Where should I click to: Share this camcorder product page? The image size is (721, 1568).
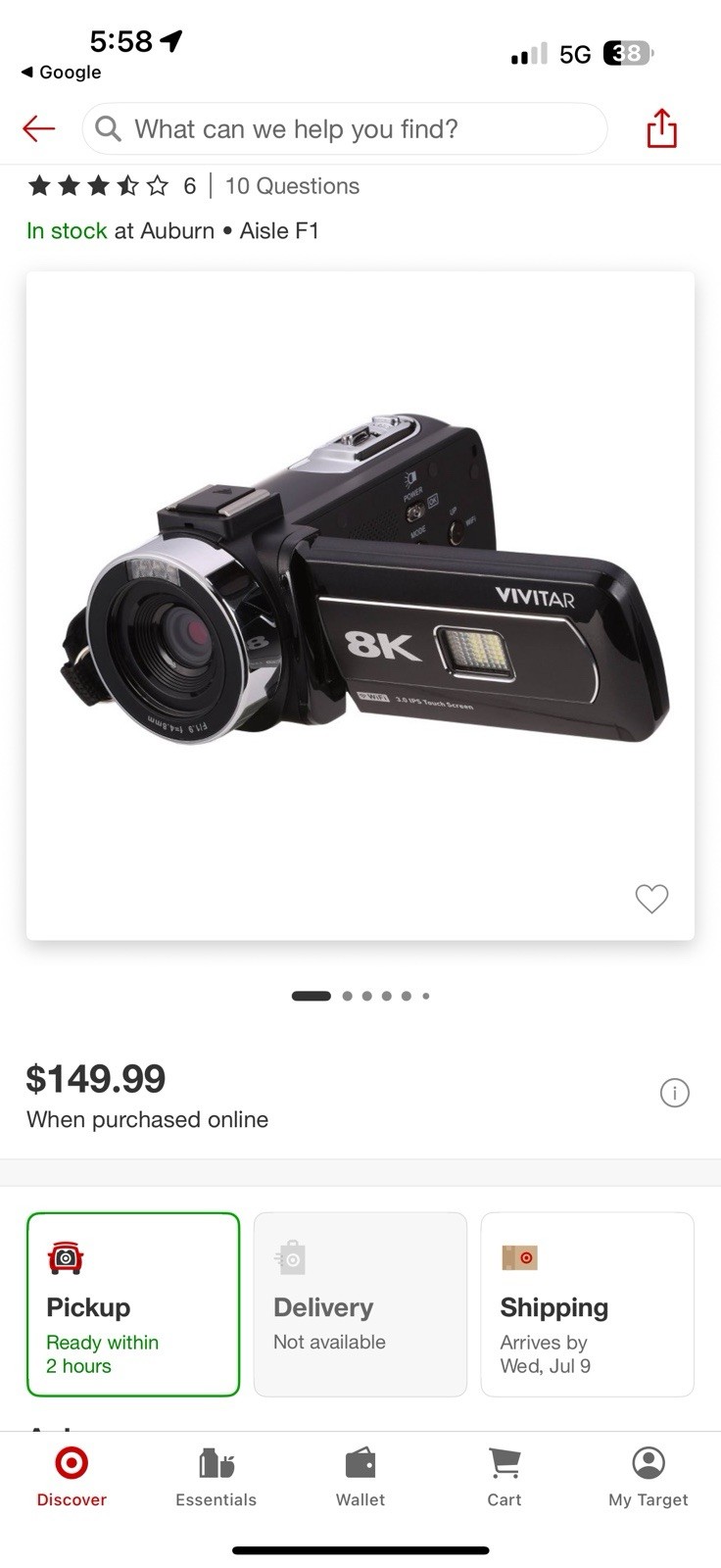click(x=661, y=128)
